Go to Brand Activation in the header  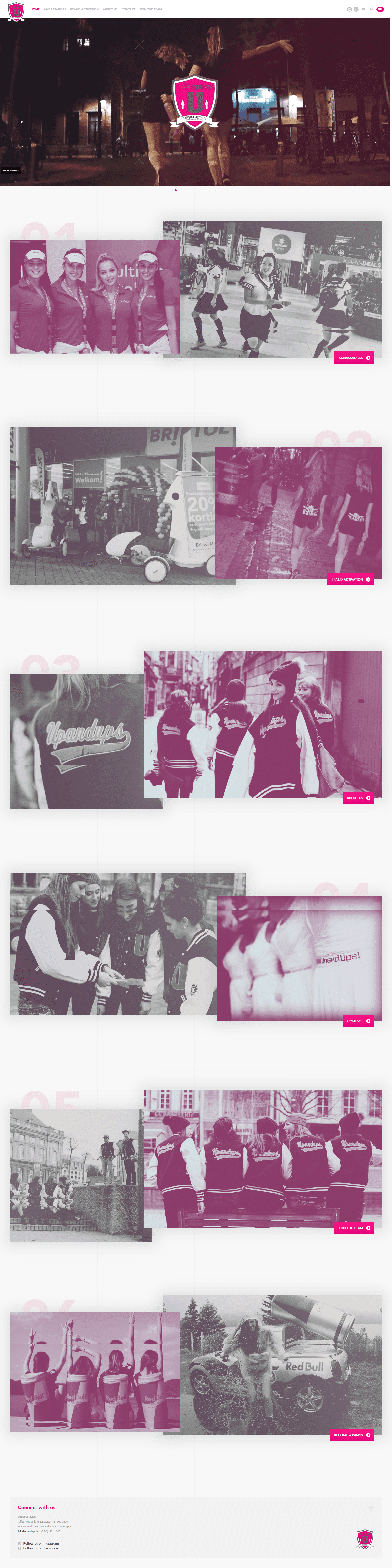(84, 9)
